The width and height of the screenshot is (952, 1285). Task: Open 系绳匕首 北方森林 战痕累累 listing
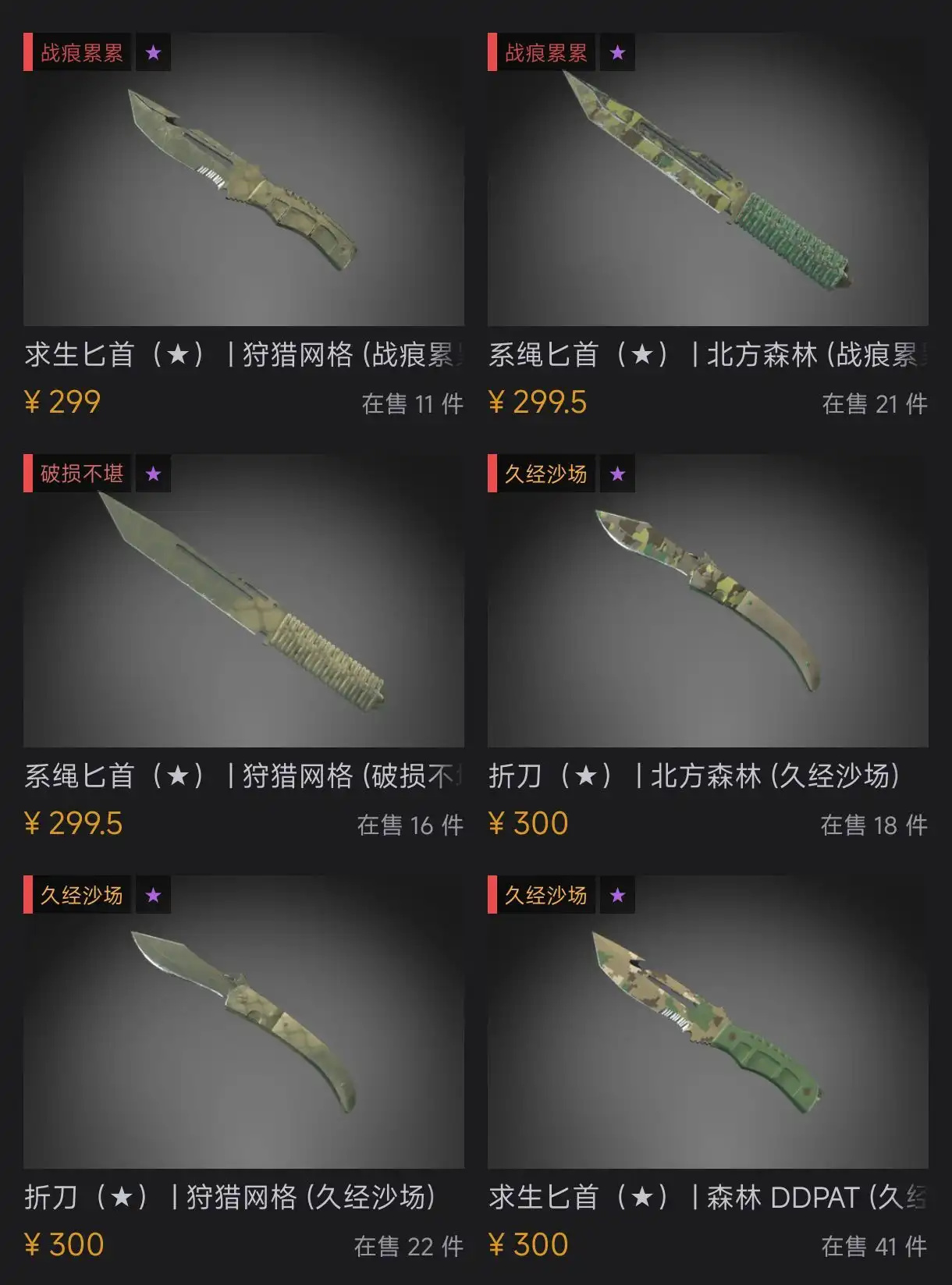coord(708,179)
